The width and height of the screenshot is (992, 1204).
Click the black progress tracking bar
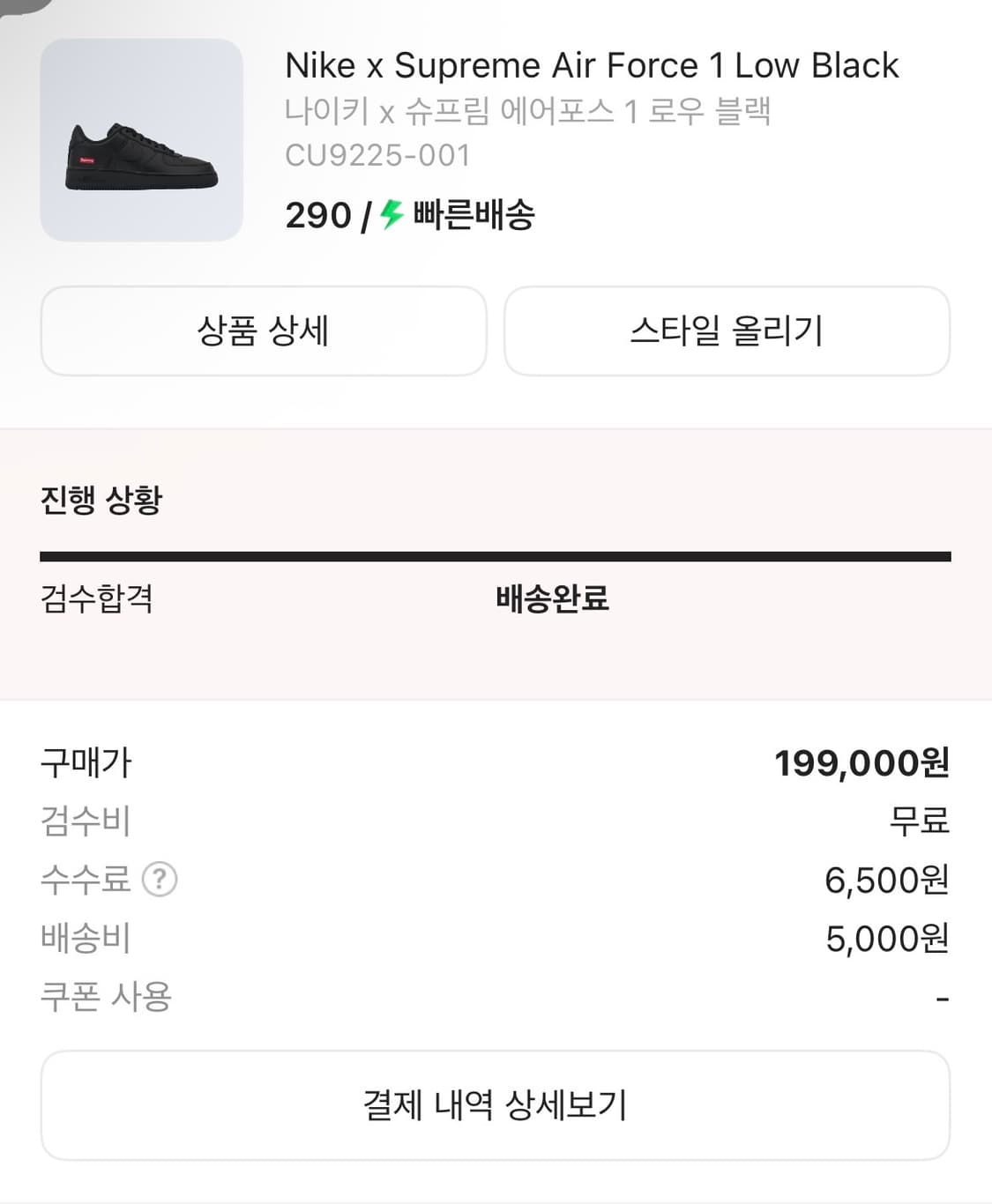pos(496,555)
